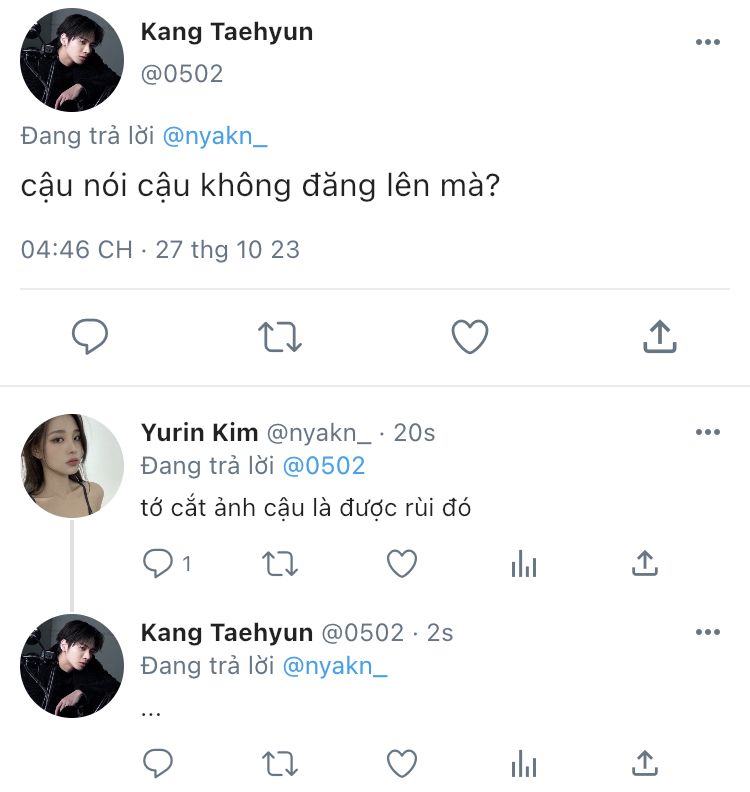Image resolution: width=750 pixels, height=792 pixels.
Task: View analytics of the "..." reply
Action: (523, 764)
